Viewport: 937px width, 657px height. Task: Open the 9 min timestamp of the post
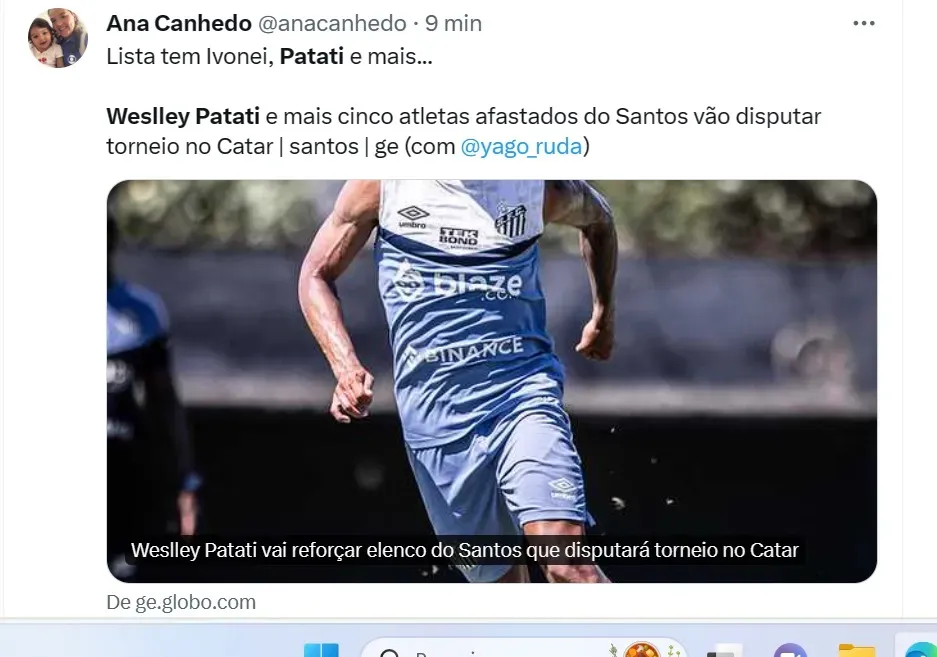tap(453, 23)
